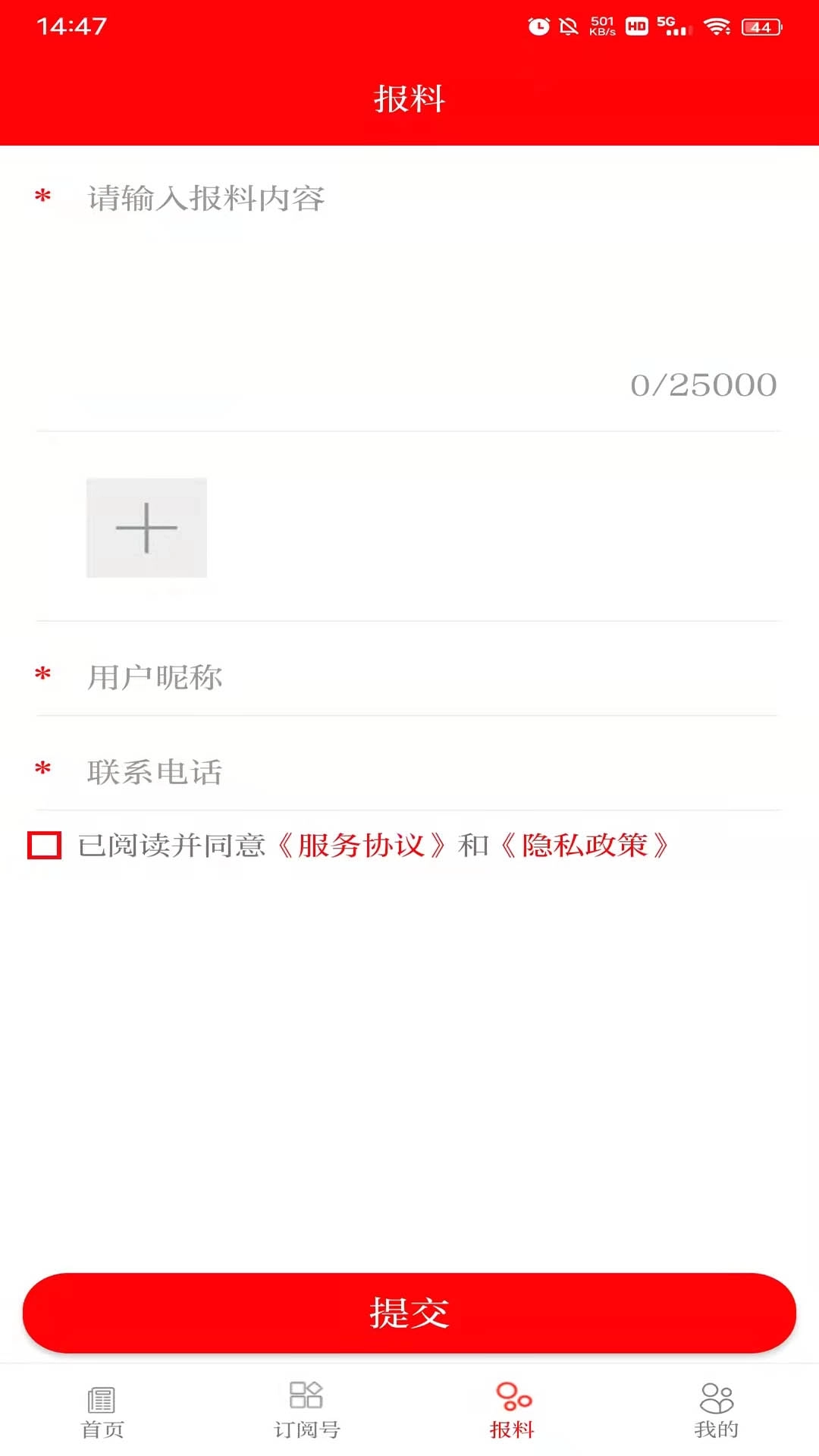The image size is (819, 1456).
Task: Click the HD indicator in the status bar
Action: click(635, 25)
